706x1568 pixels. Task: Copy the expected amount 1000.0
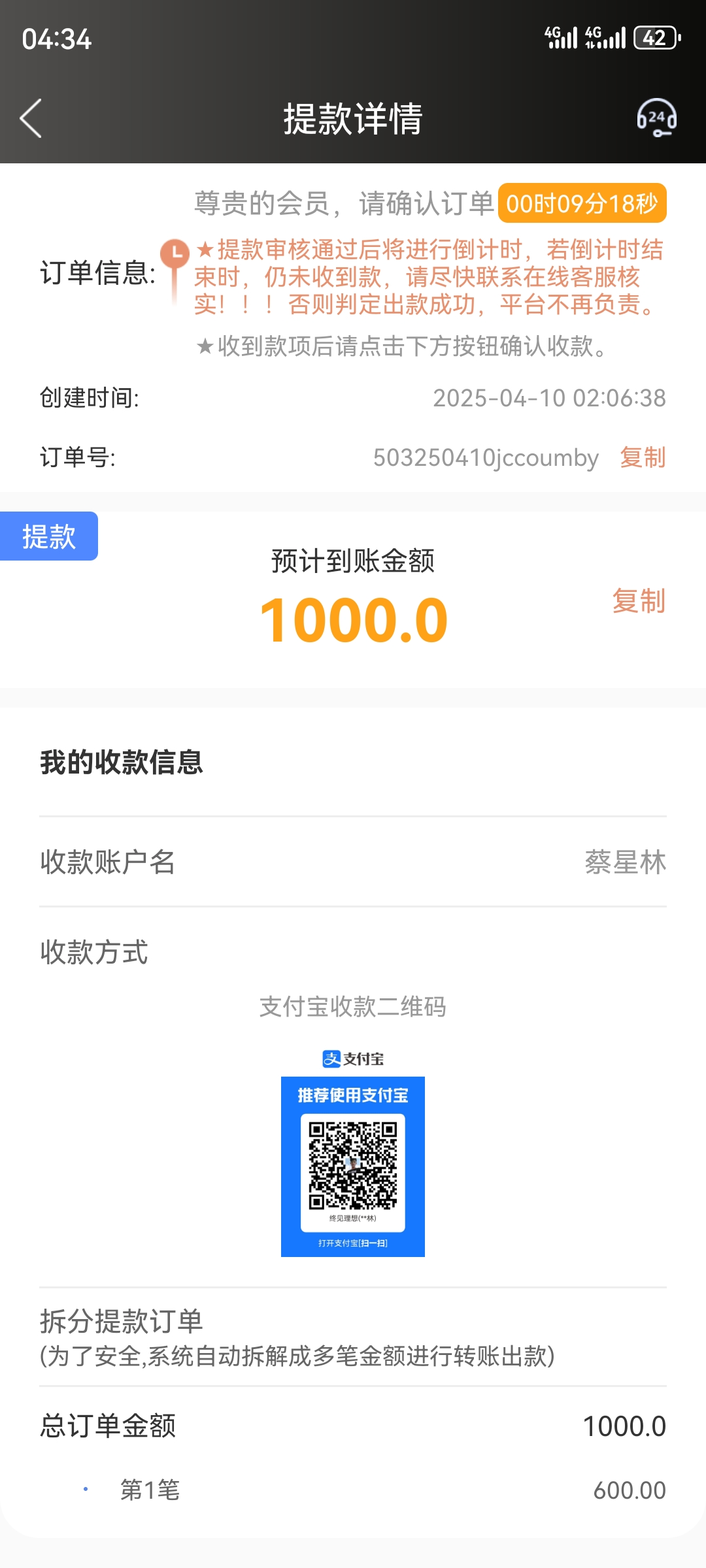[x=638, y=600]
